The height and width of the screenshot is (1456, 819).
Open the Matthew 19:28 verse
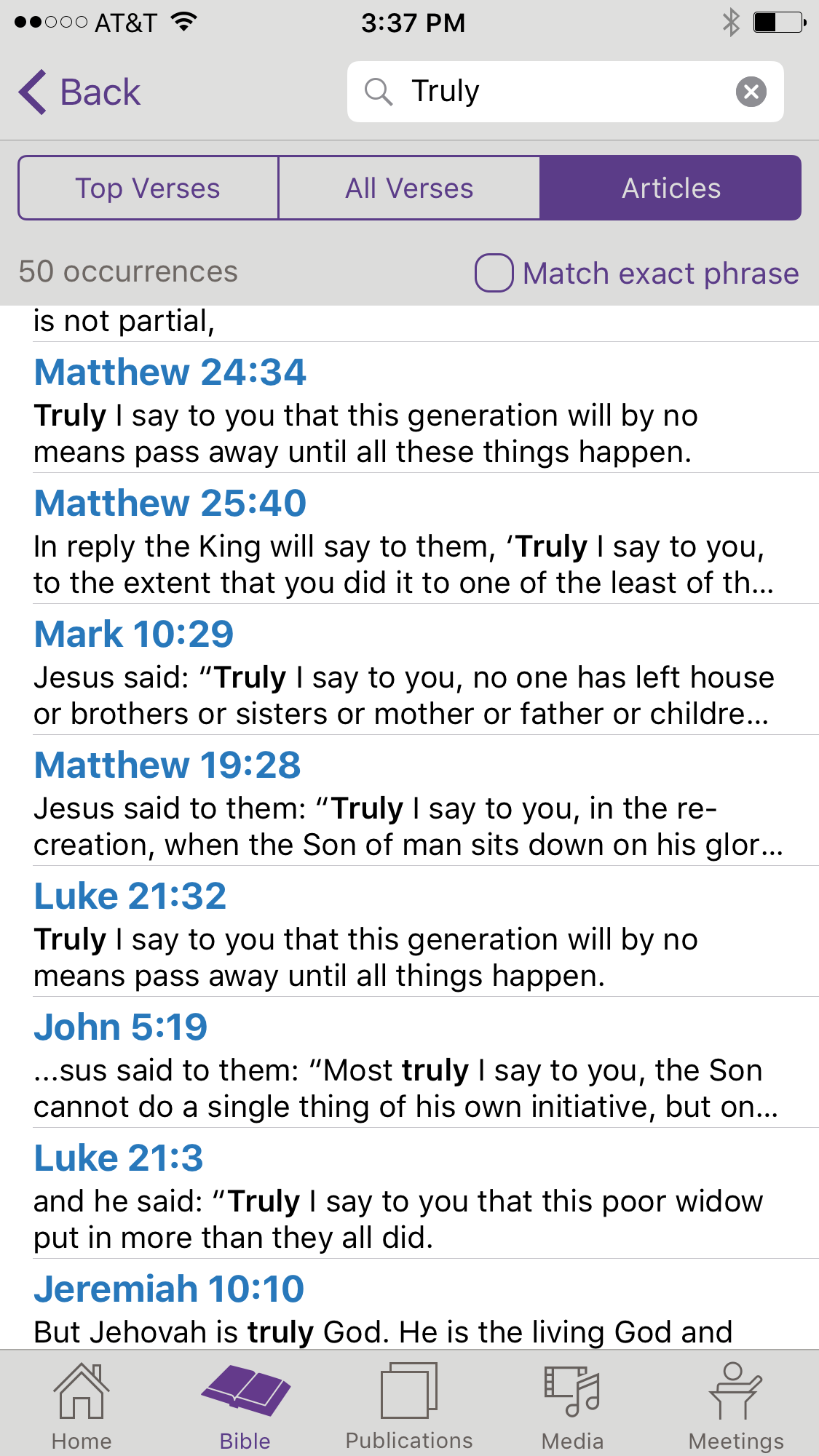[x=167, y=765]
